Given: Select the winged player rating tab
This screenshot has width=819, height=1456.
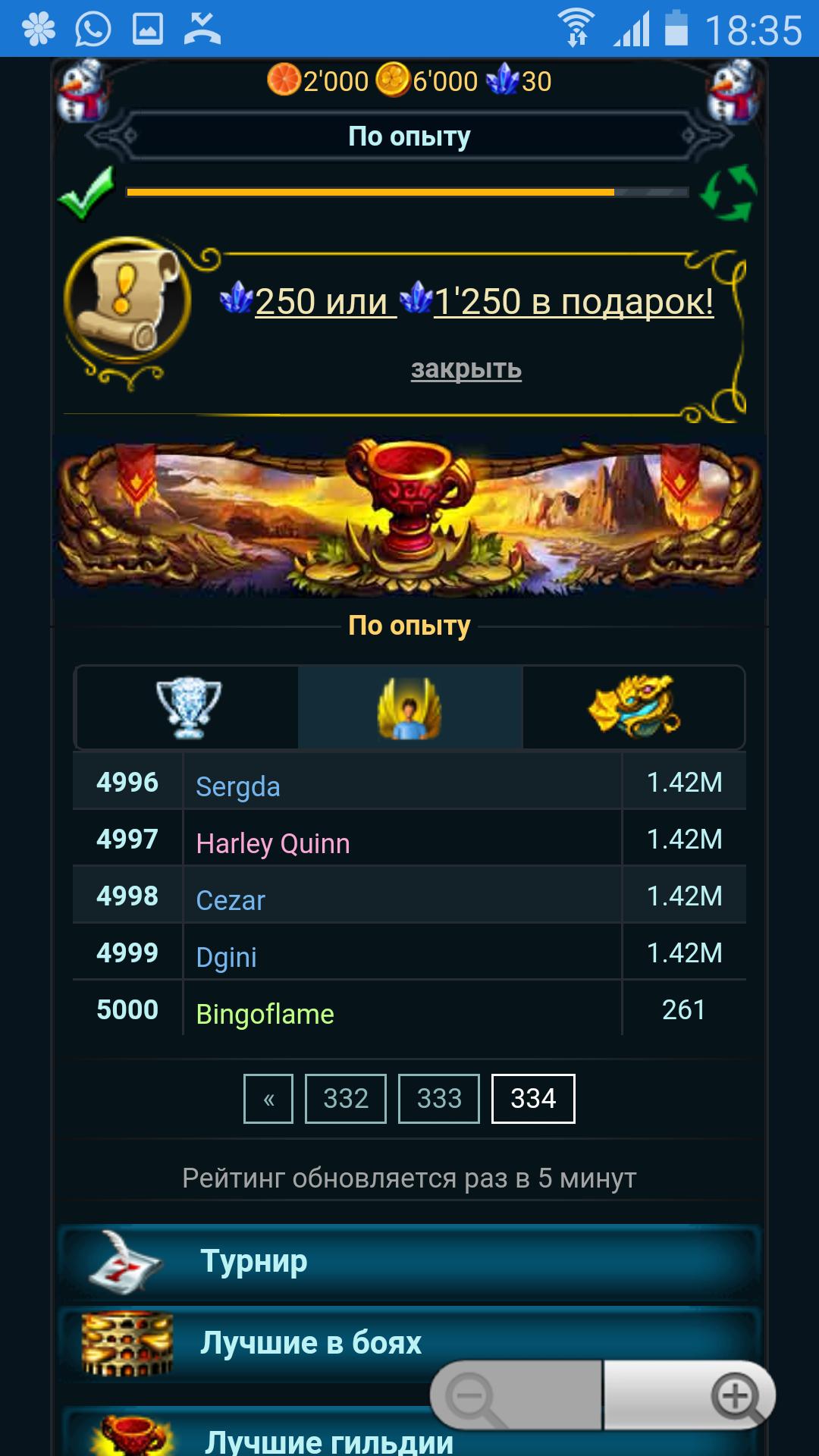Looking at the screenshot, I should [409, 708].
